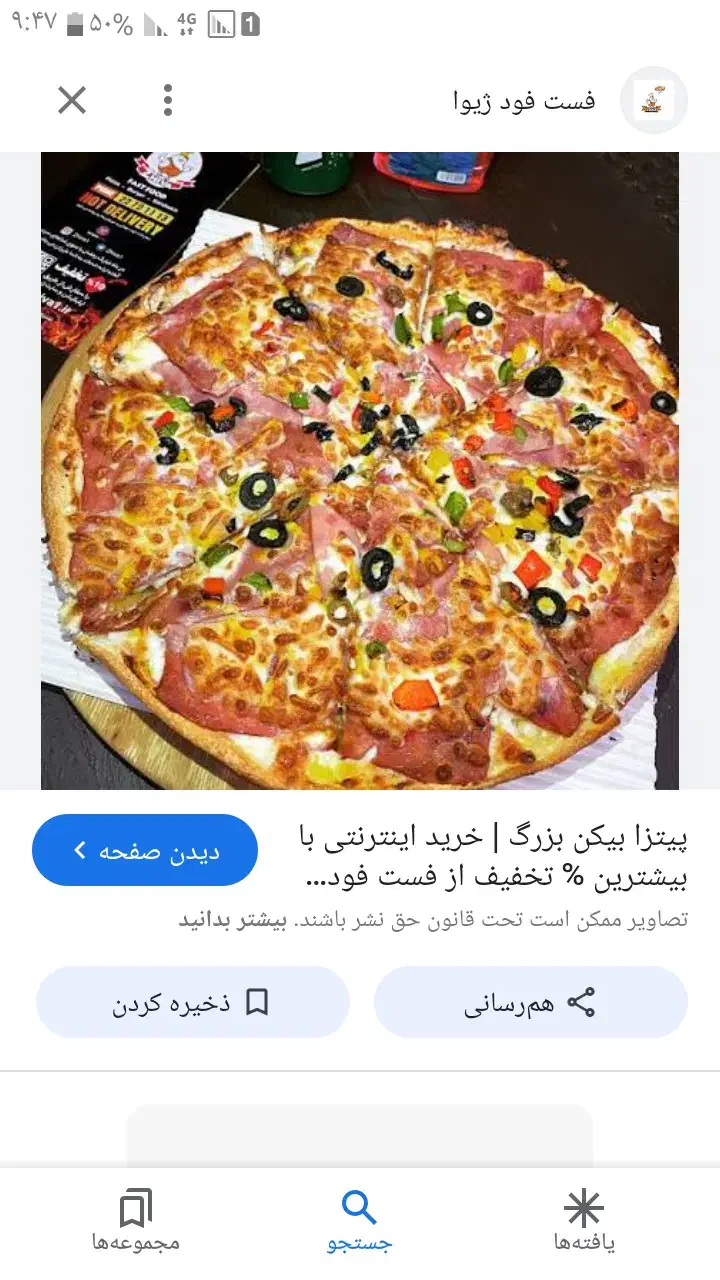Close the image viewer with the X
Viewport: 720px width, 1280px height.
click(x=72, y=100)
